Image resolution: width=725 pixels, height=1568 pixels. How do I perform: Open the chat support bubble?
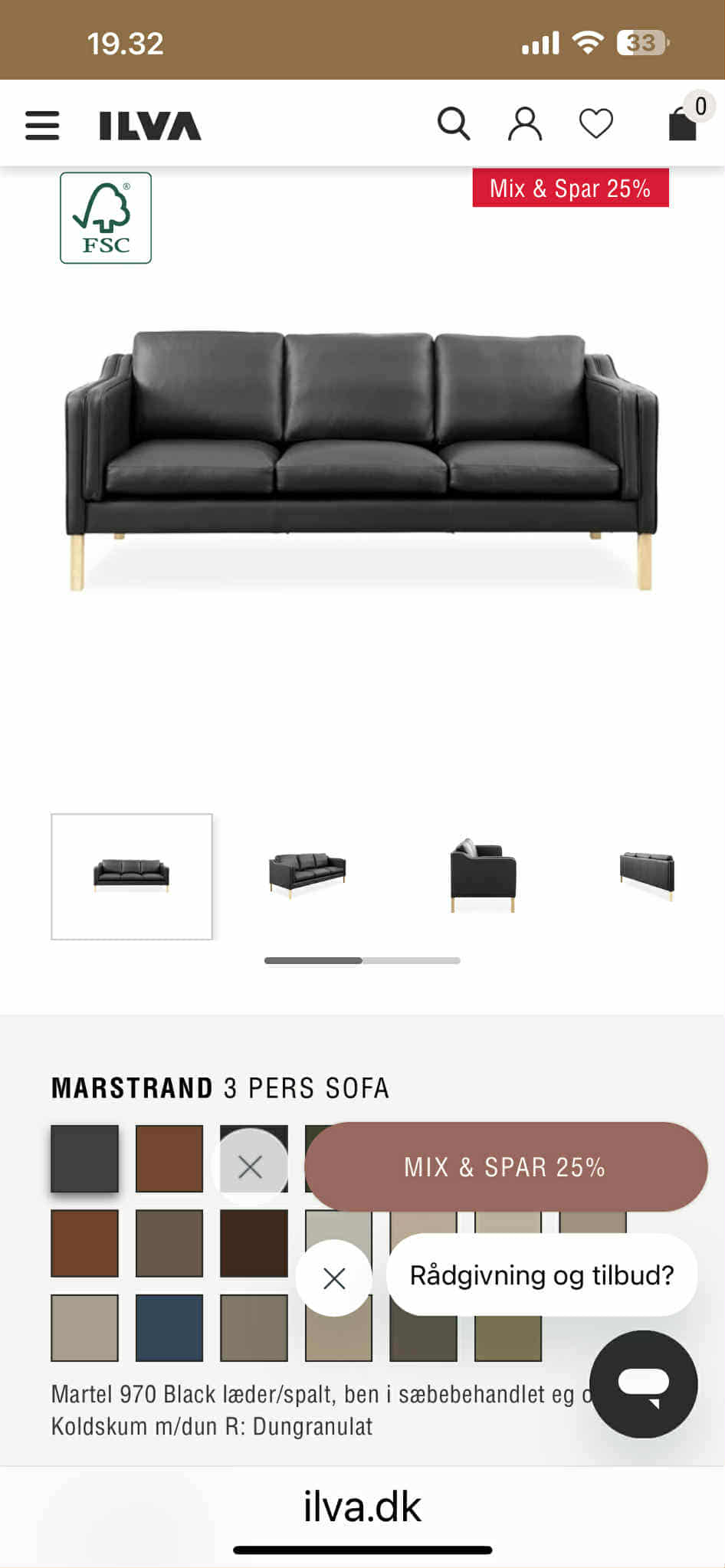(x=643, y=1384)
